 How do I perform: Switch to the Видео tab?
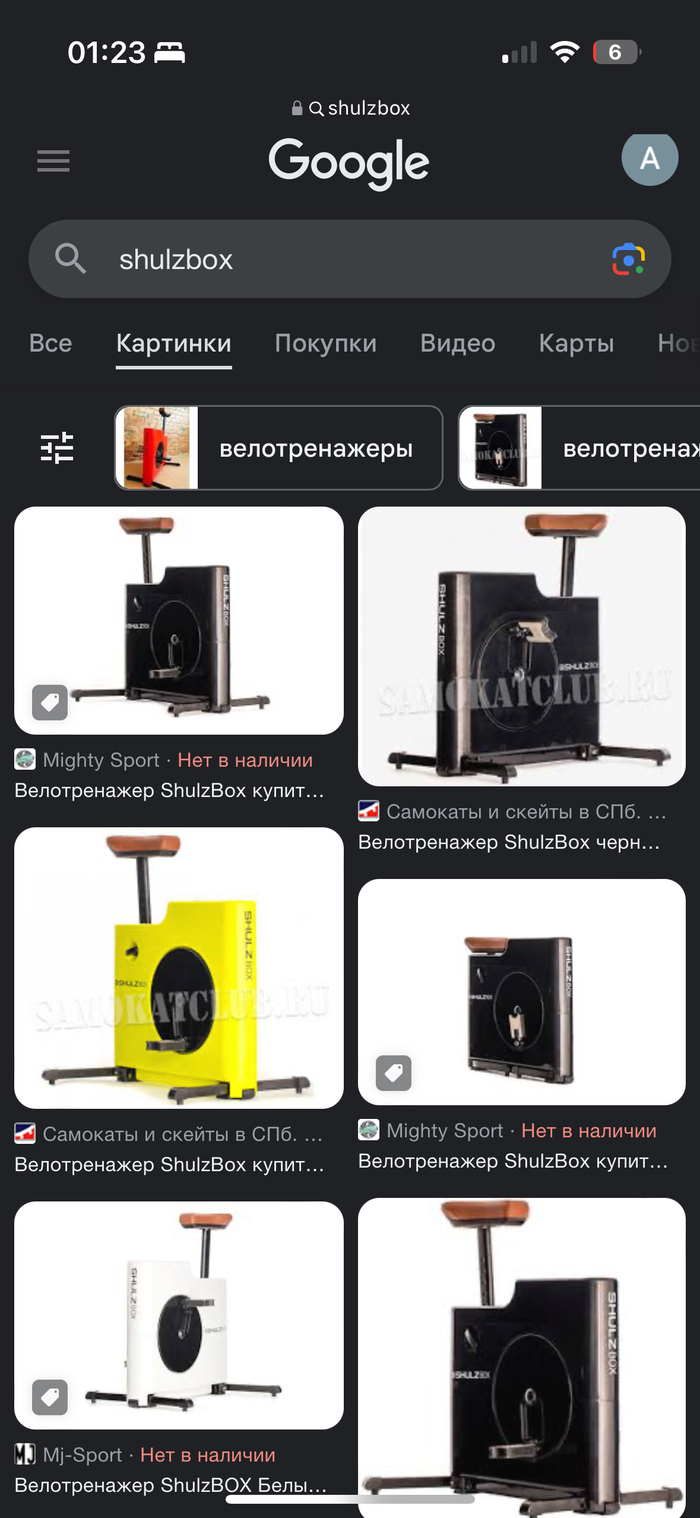[x=457, y=343]
